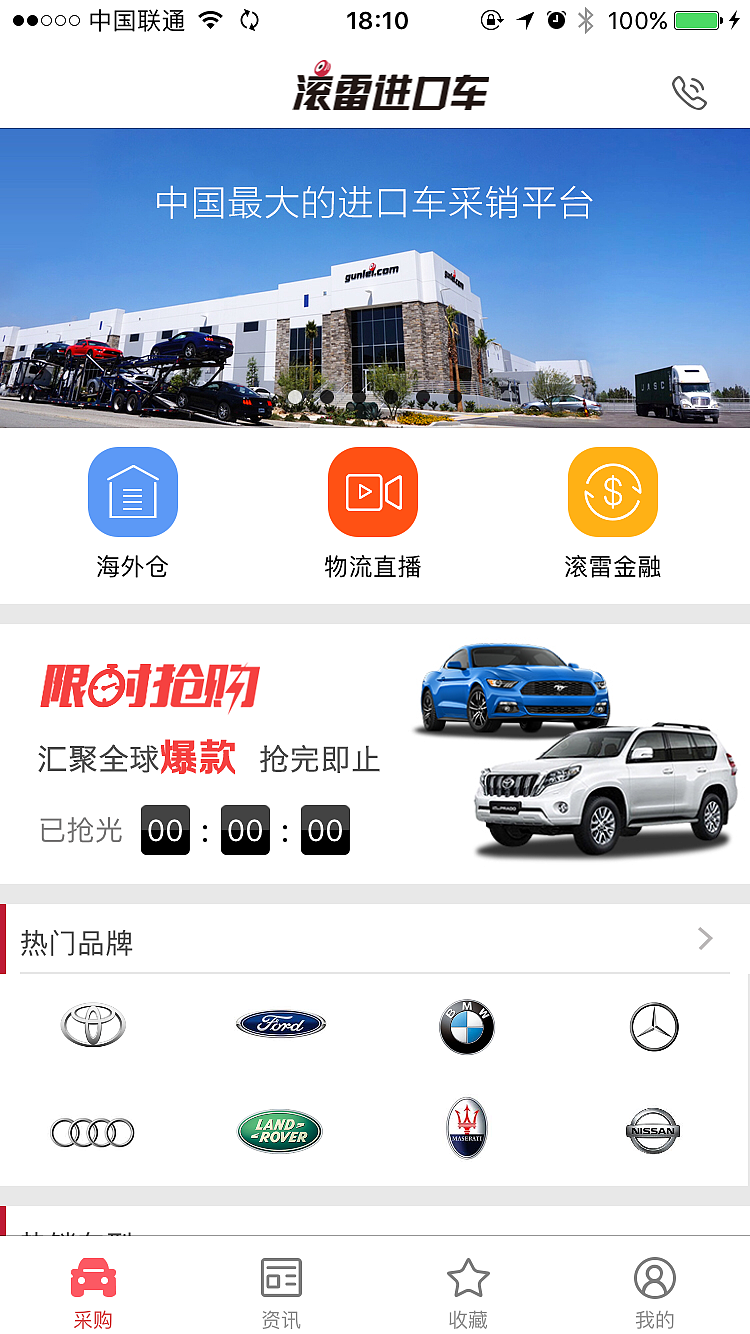This screenshot has height=1334, width=750.
Task: Select the Ford brand logo
Action: tap(279, 1024)
